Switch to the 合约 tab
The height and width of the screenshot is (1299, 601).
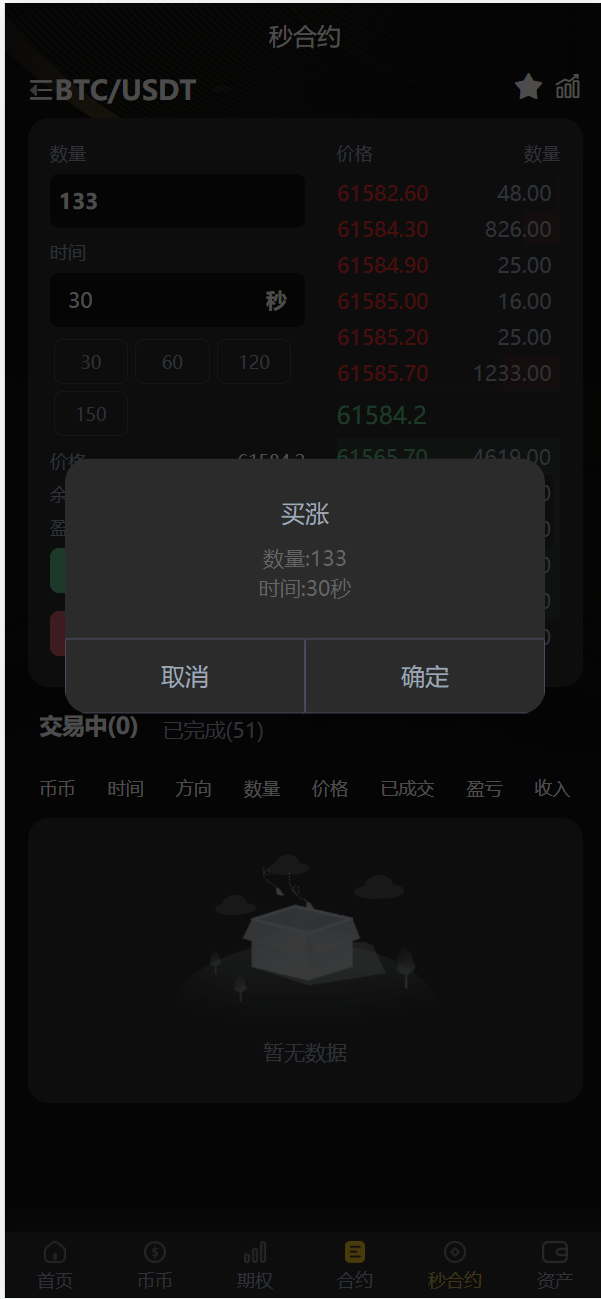coord(355,1265)
